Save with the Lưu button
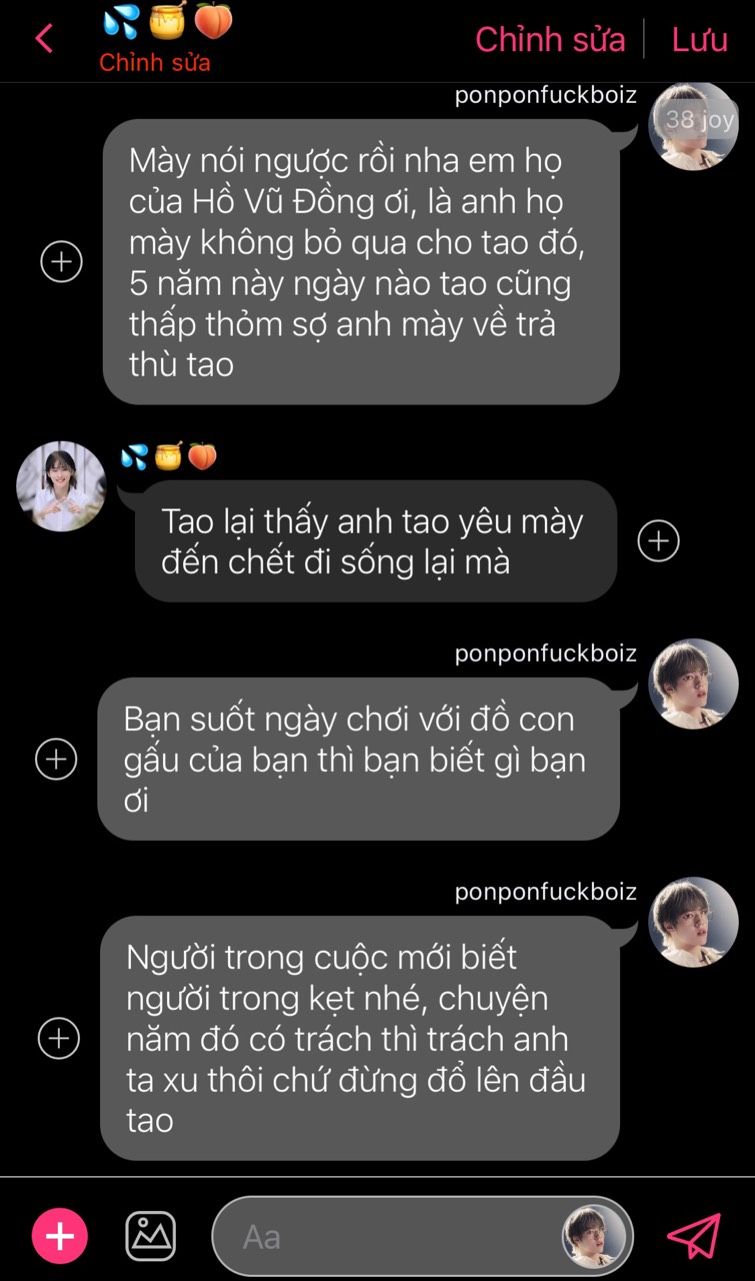 coord(700,39)
